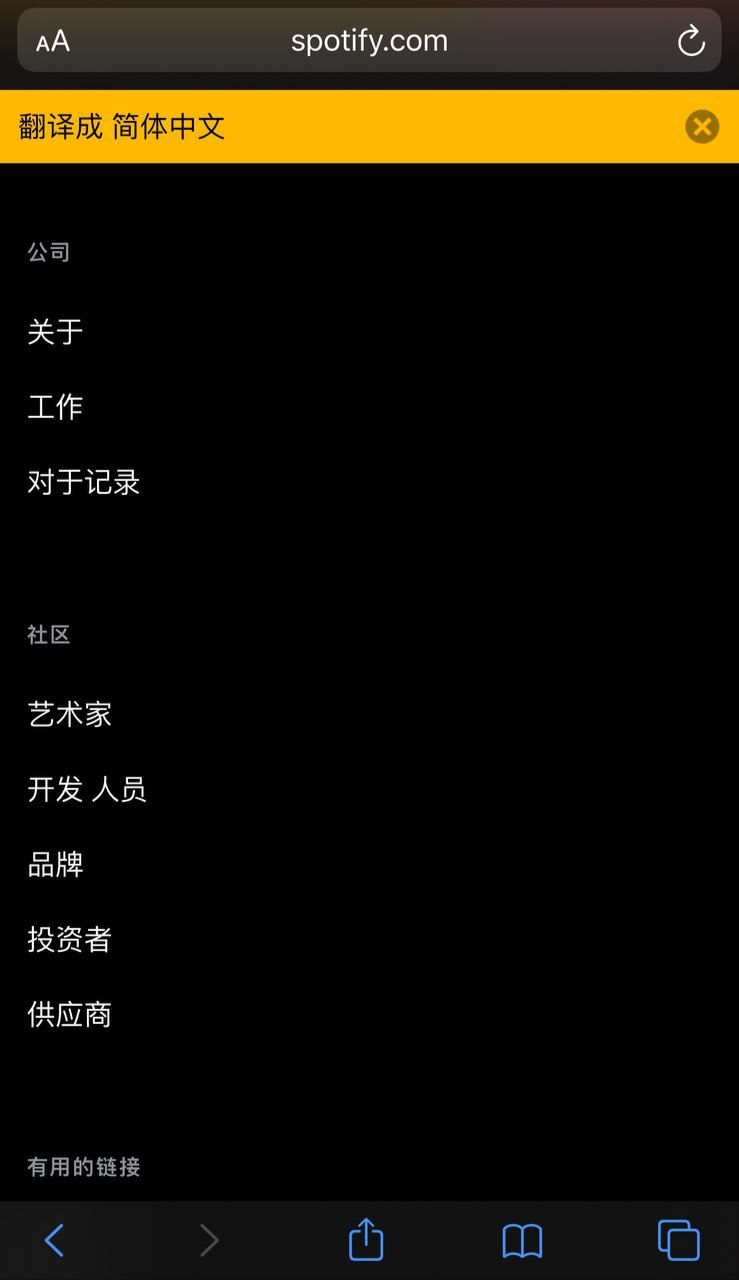Image resolution: width=739 pixels, height=1280 pixels.
Task: Open the 供应商 link
Action: click(70, 1015)
